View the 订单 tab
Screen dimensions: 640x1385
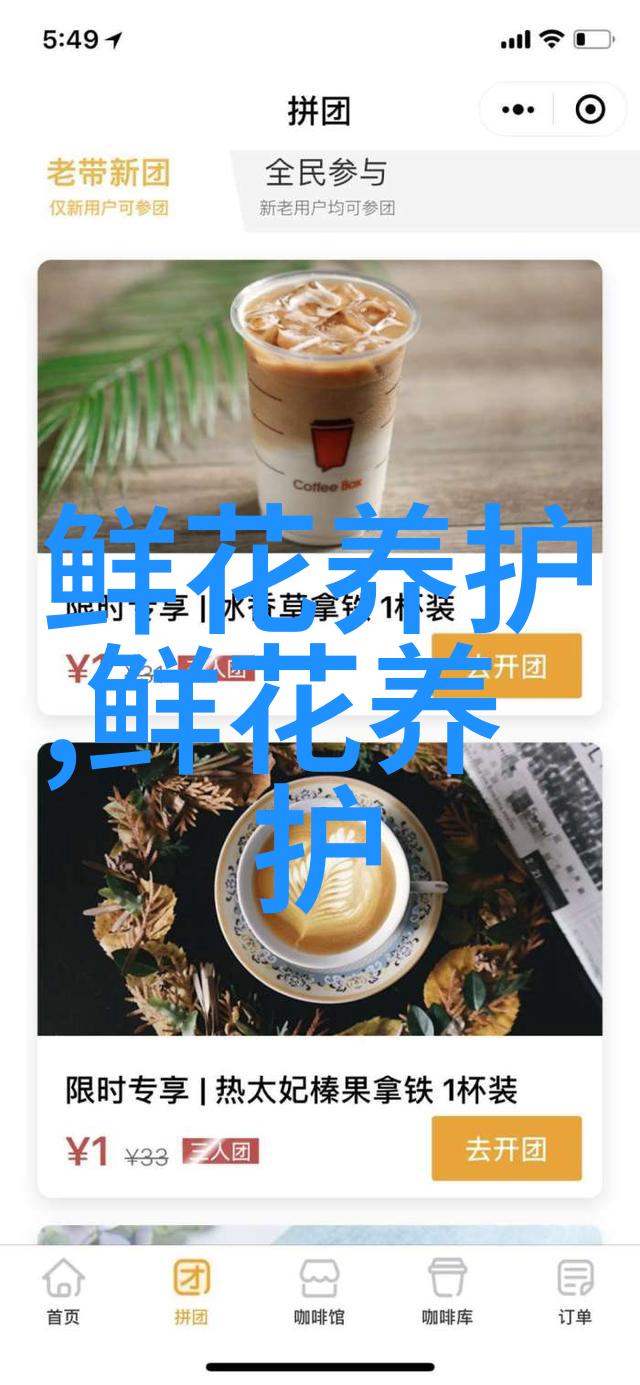575,1292
